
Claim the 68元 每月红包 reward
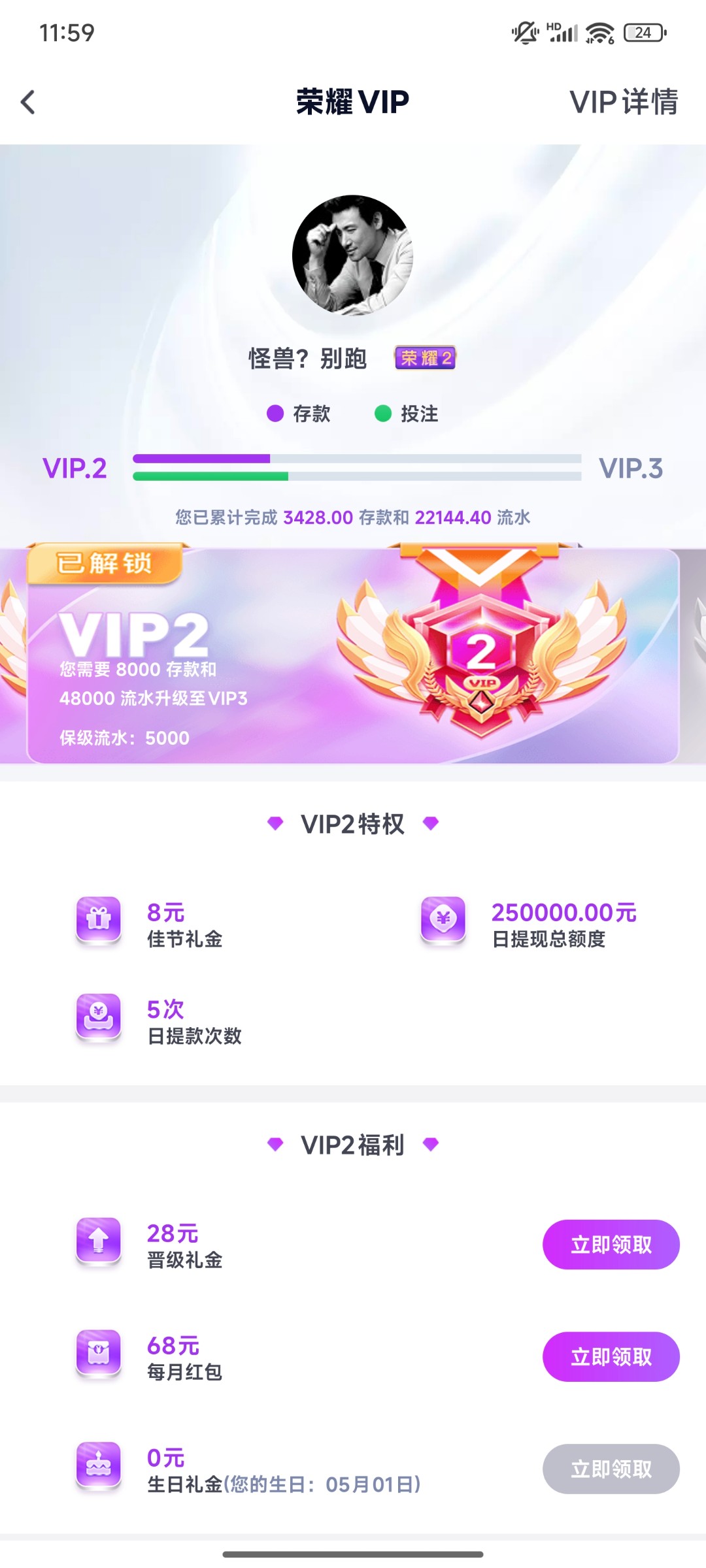pos(611,1357)
